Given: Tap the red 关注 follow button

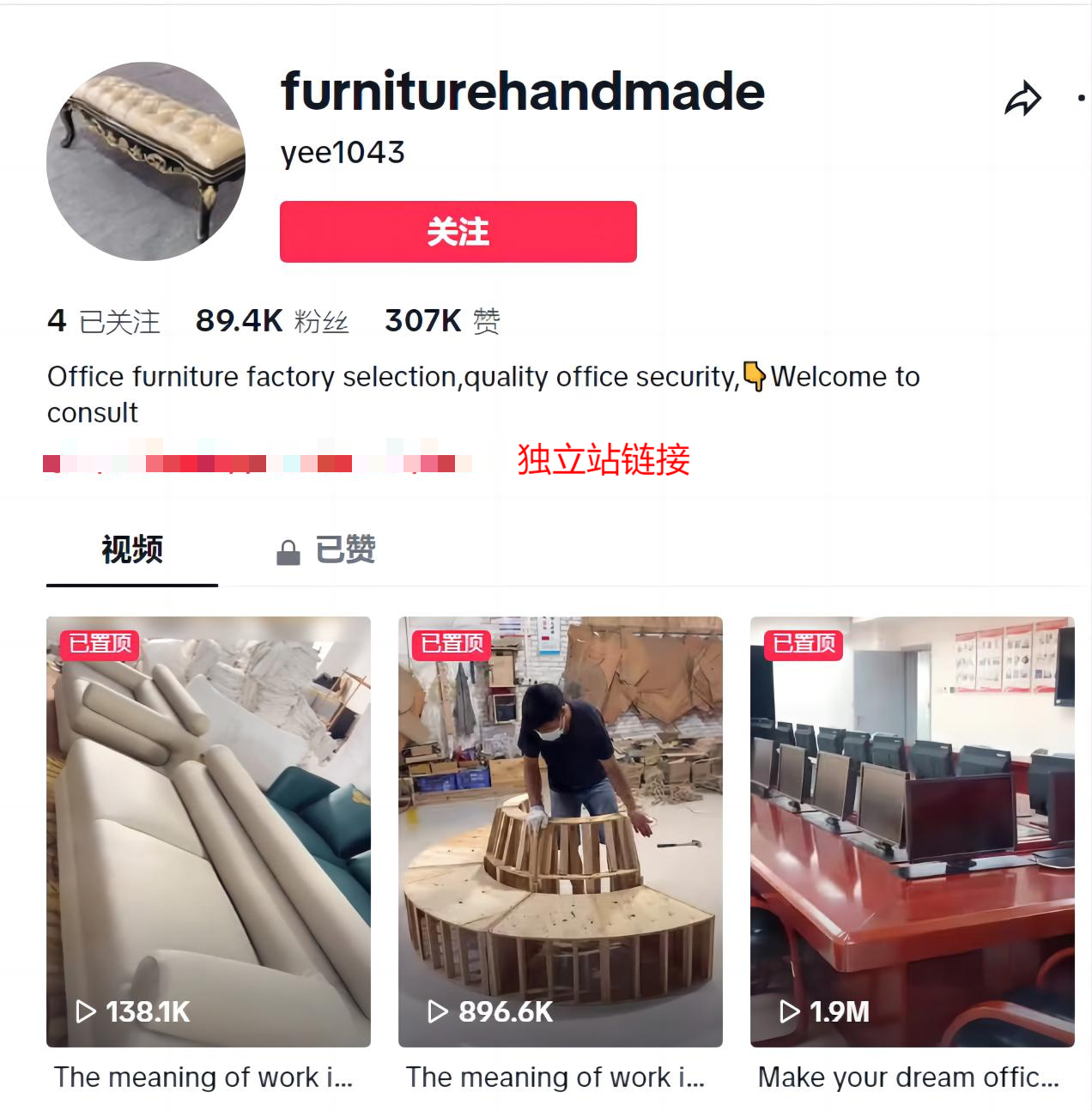Looking at the screenshot, I should click(458, 232).
